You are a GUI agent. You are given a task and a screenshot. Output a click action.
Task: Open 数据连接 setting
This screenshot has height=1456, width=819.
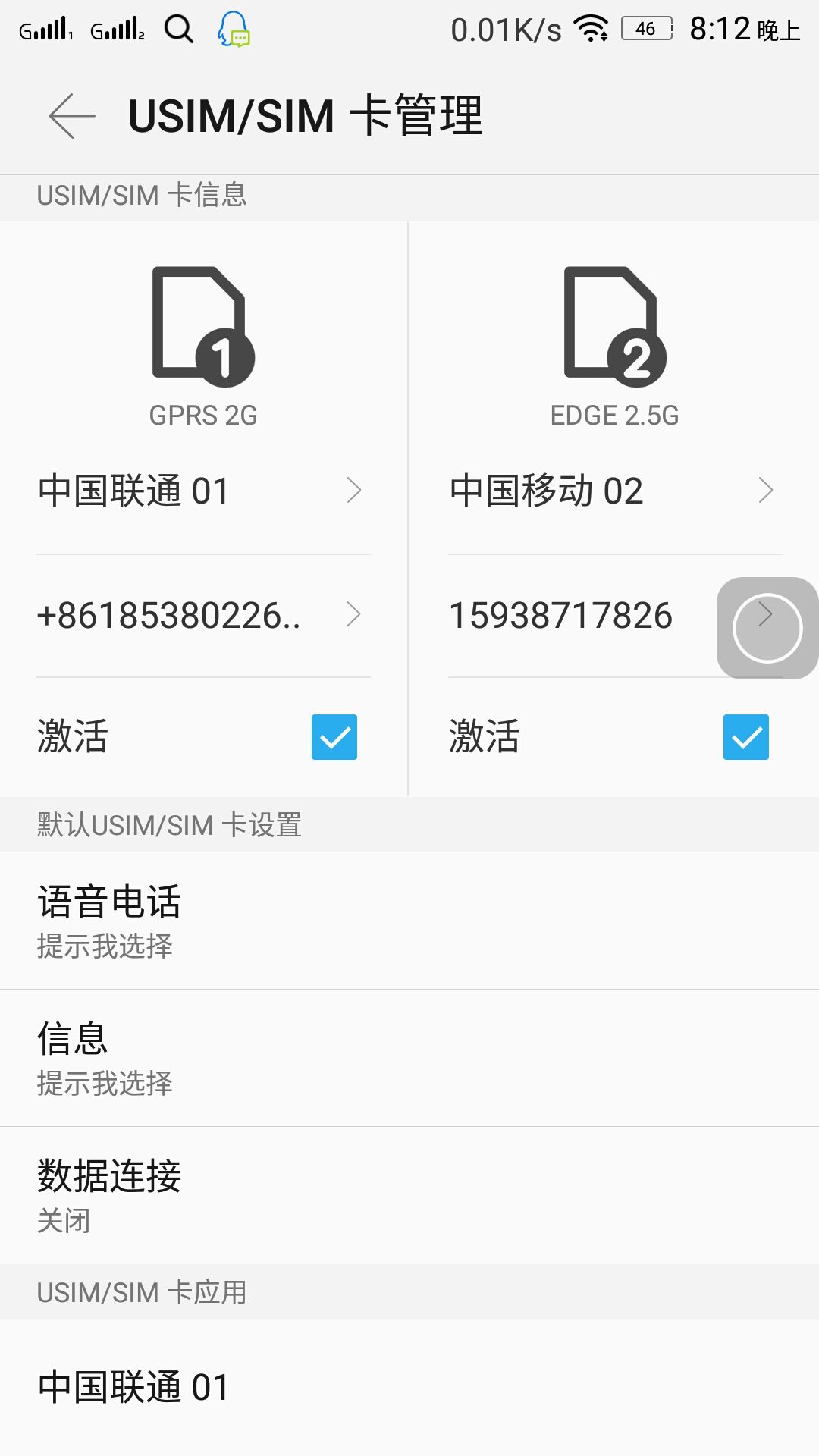click(x=409, y=1195)
